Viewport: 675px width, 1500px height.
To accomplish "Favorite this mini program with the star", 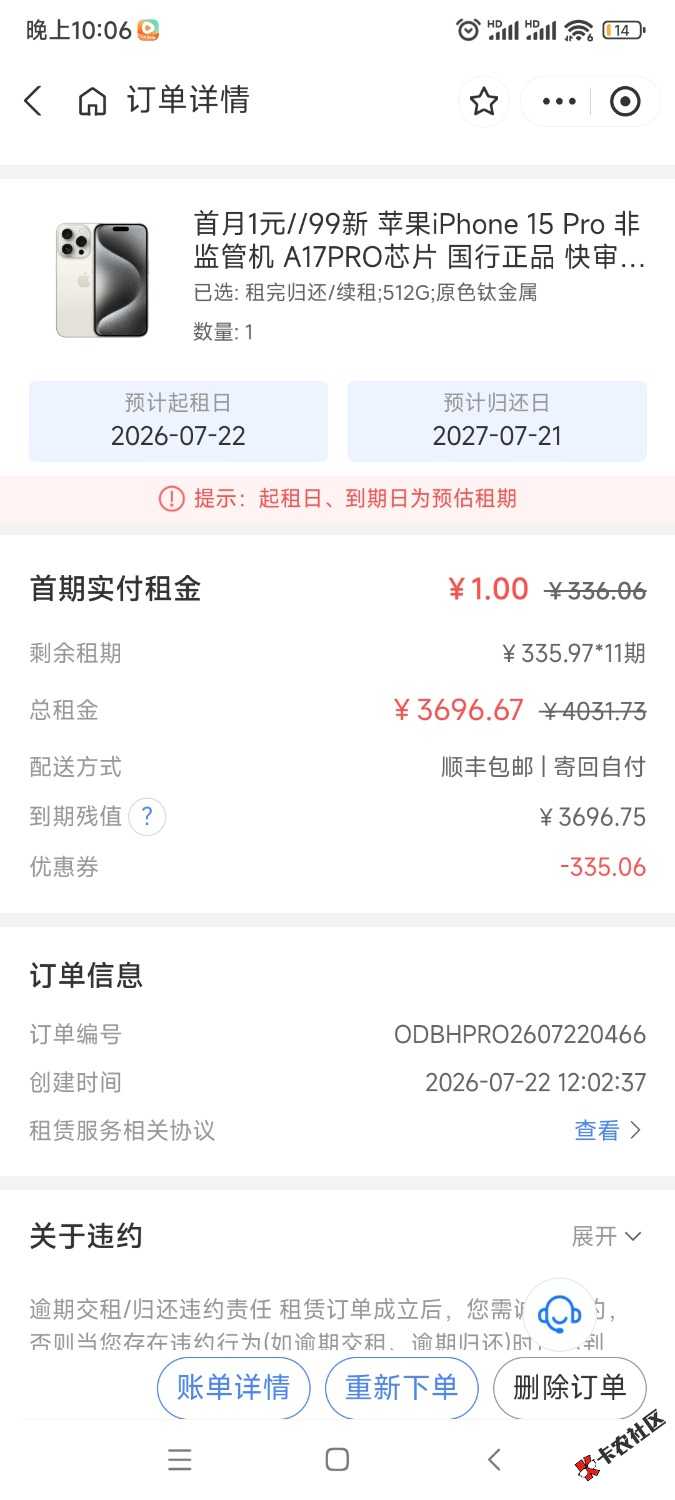I will 484,101.
